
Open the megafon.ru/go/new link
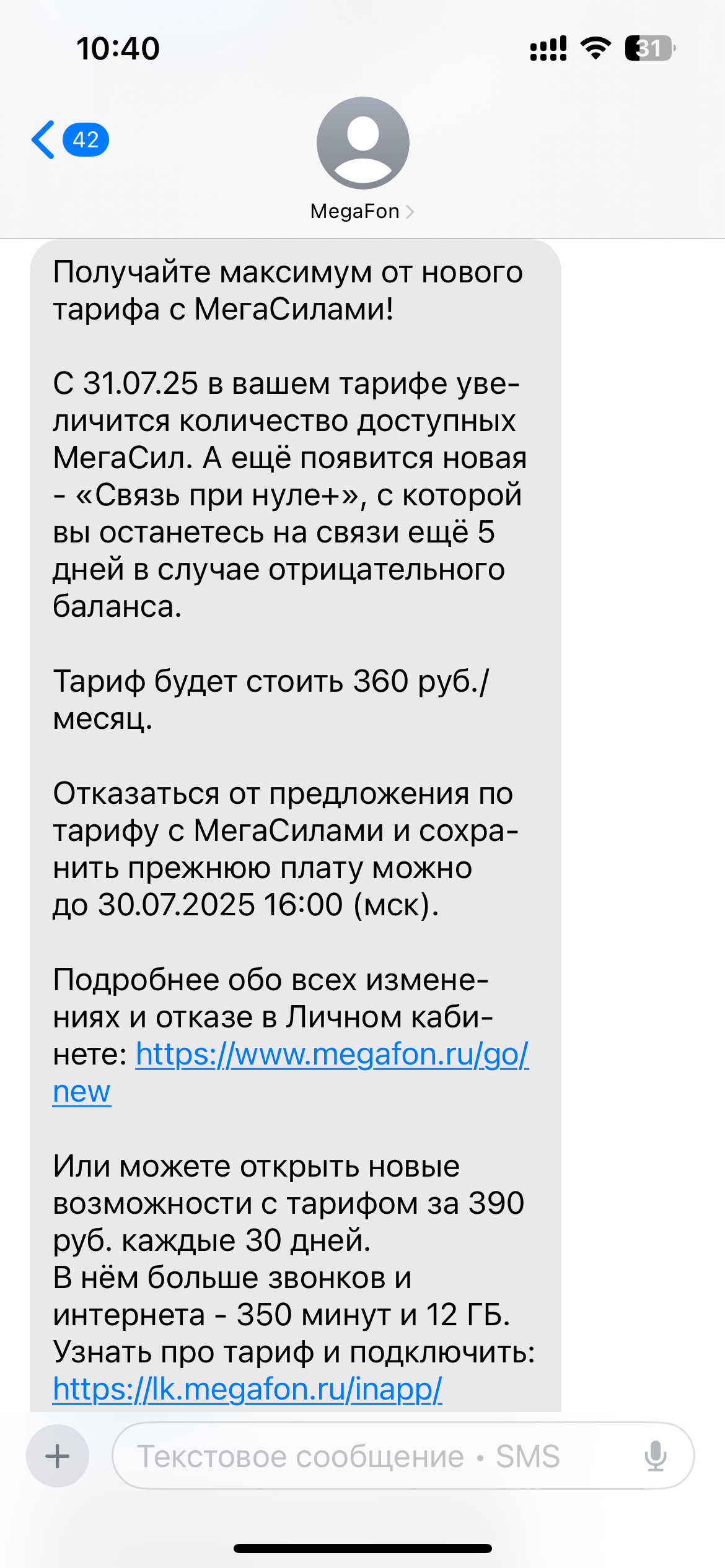tap(332, 1055)
